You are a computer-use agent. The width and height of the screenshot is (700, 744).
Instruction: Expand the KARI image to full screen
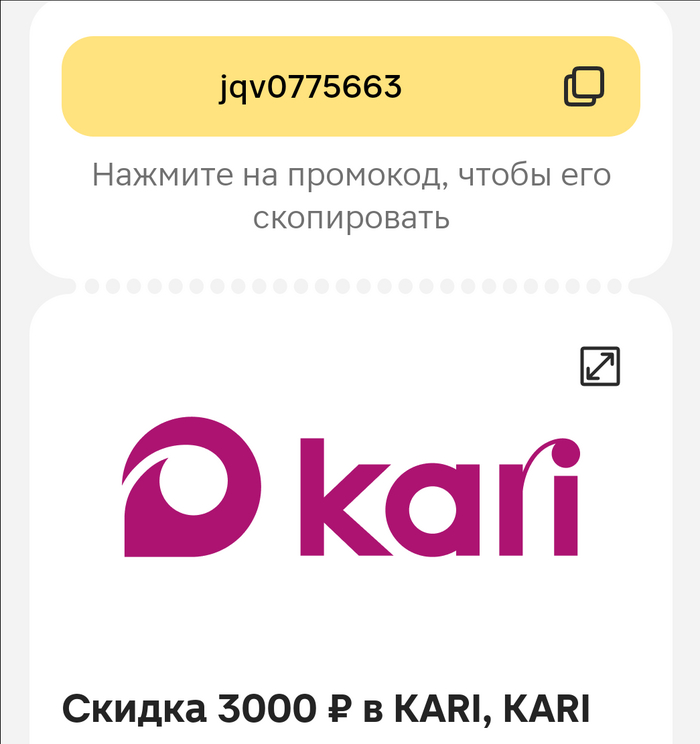pyautogui.click(x=600, y=366)
